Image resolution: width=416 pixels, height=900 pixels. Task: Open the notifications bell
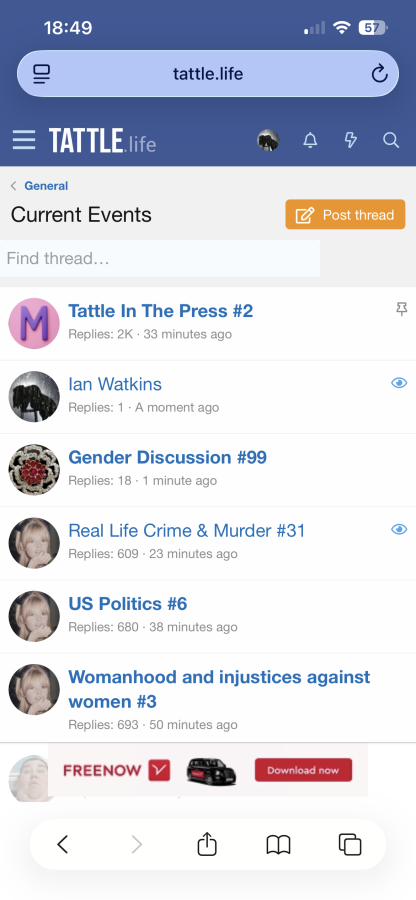click(310, 140)
